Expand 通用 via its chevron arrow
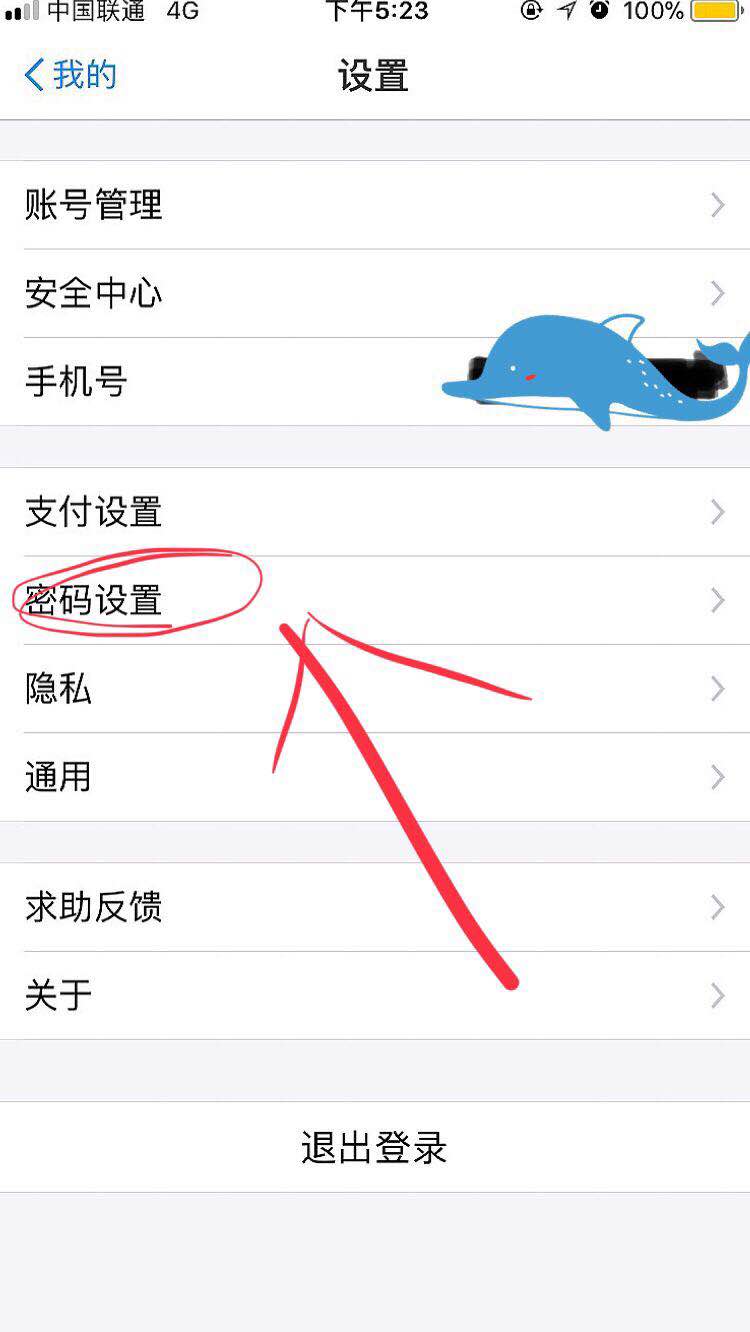 click(x=716, y=777)
